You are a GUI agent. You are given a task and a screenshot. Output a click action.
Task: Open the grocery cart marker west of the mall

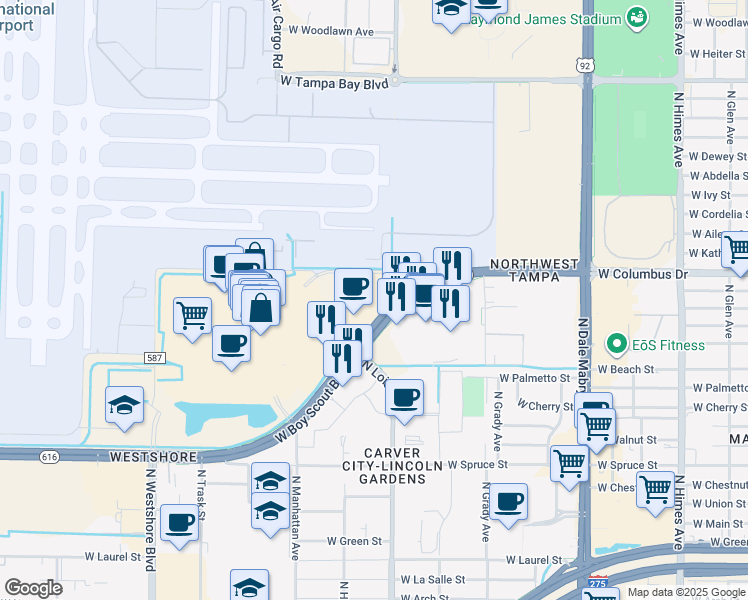coord(193,320)
